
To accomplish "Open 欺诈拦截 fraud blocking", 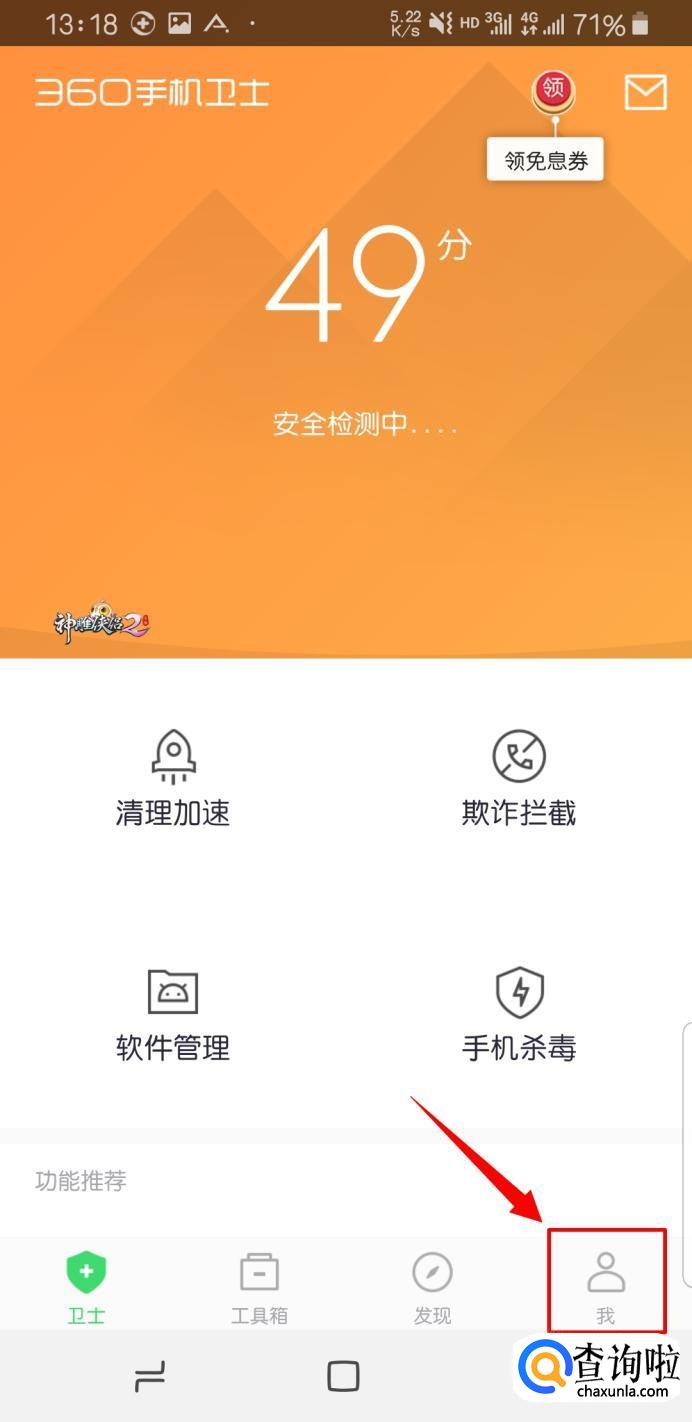I will tap(518, 779).
